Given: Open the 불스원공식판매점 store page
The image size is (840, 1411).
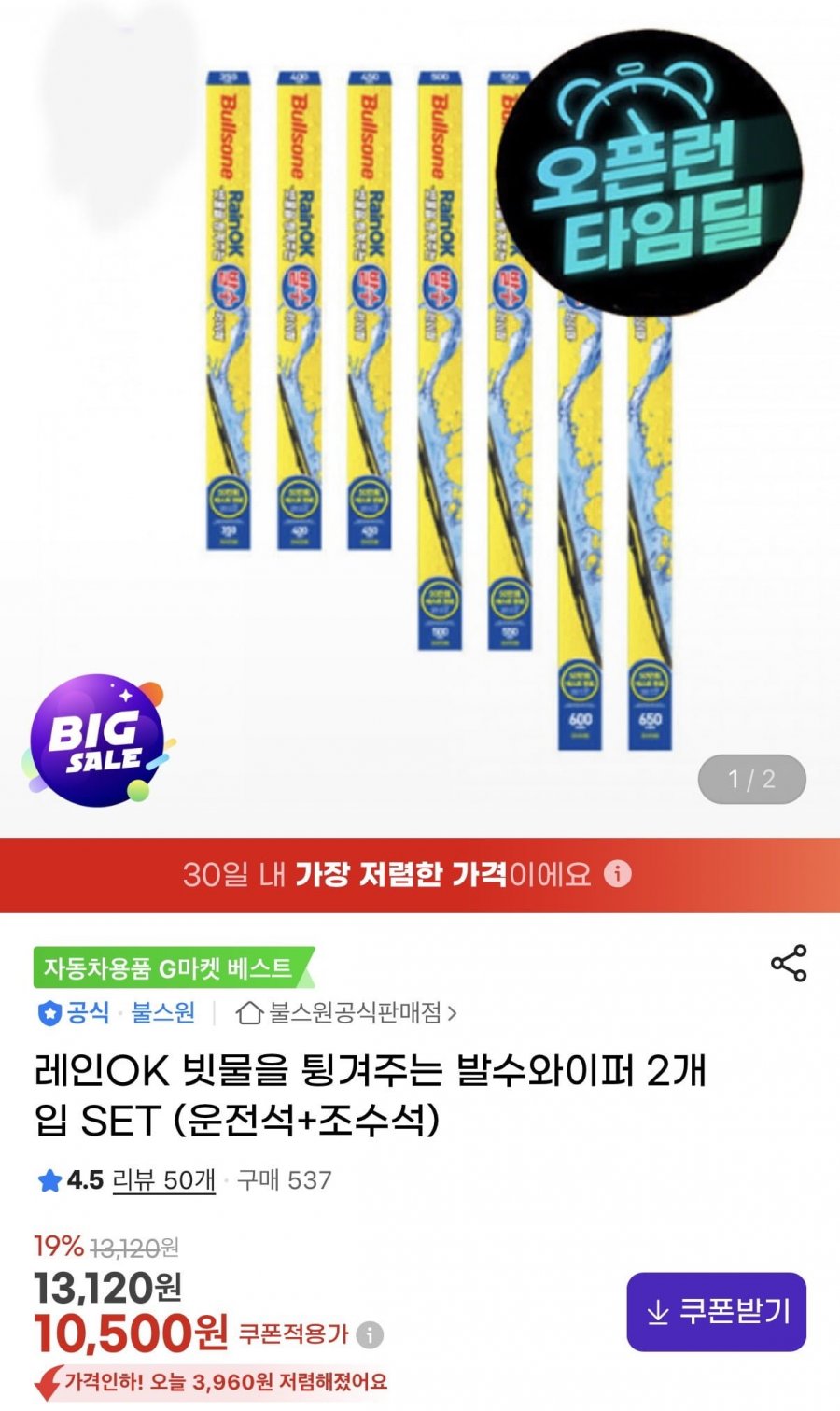Looking at the screenshot, I should (347, 1012).
